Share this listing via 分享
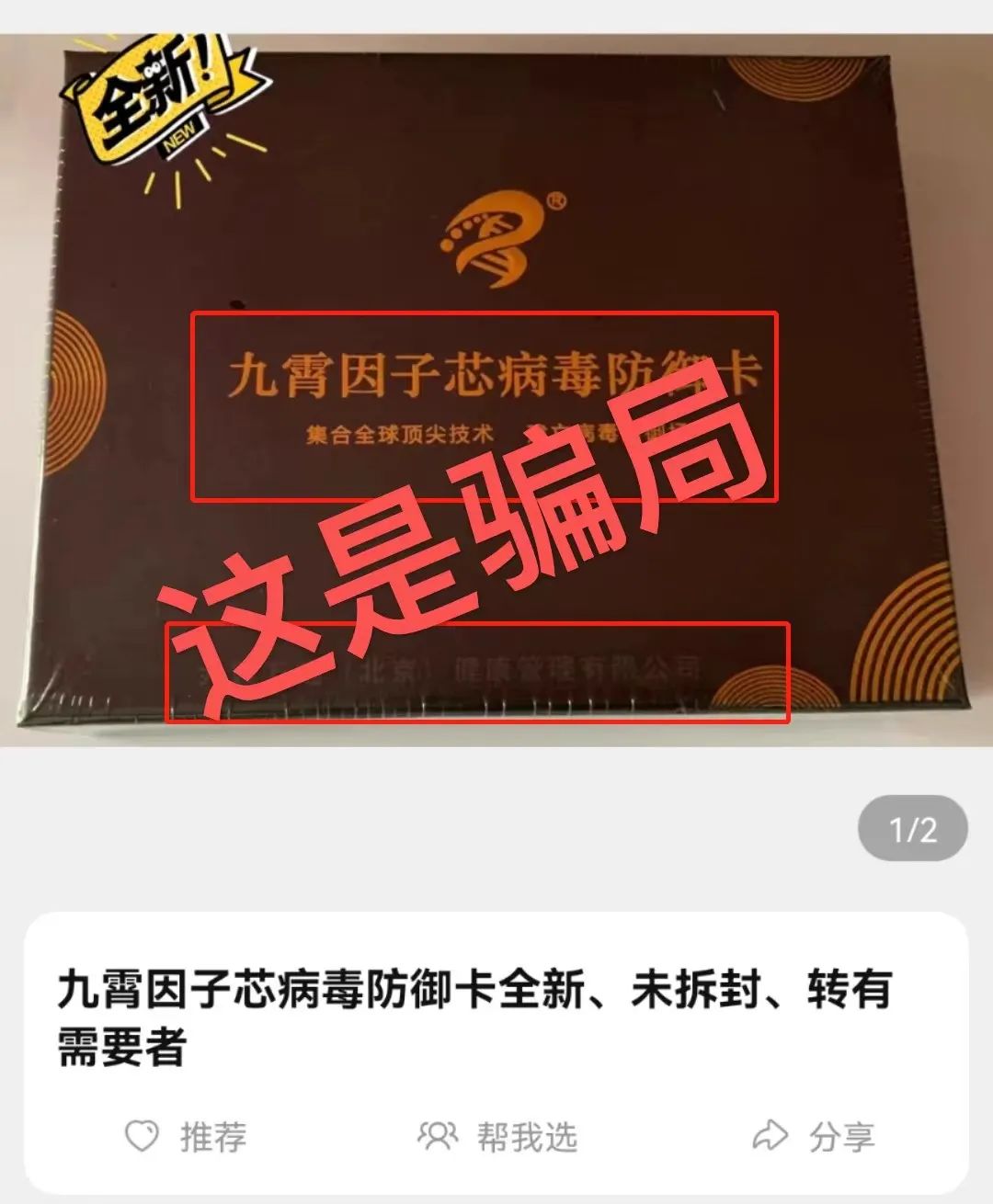The image size is (993, 1204). (x=814, y=1137)
